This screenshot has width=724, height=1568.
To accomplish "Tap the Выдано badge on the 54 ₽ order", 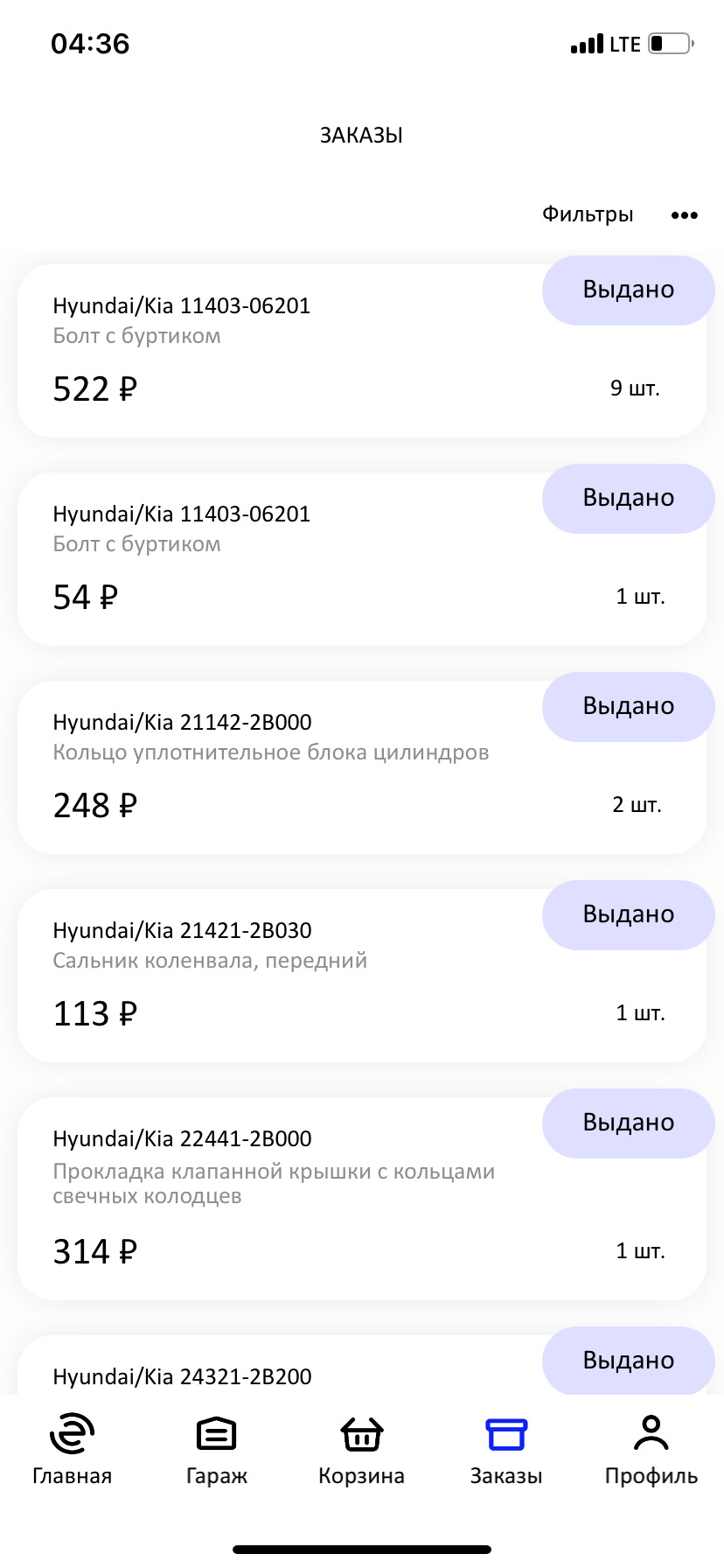I will tap(628, 498).
